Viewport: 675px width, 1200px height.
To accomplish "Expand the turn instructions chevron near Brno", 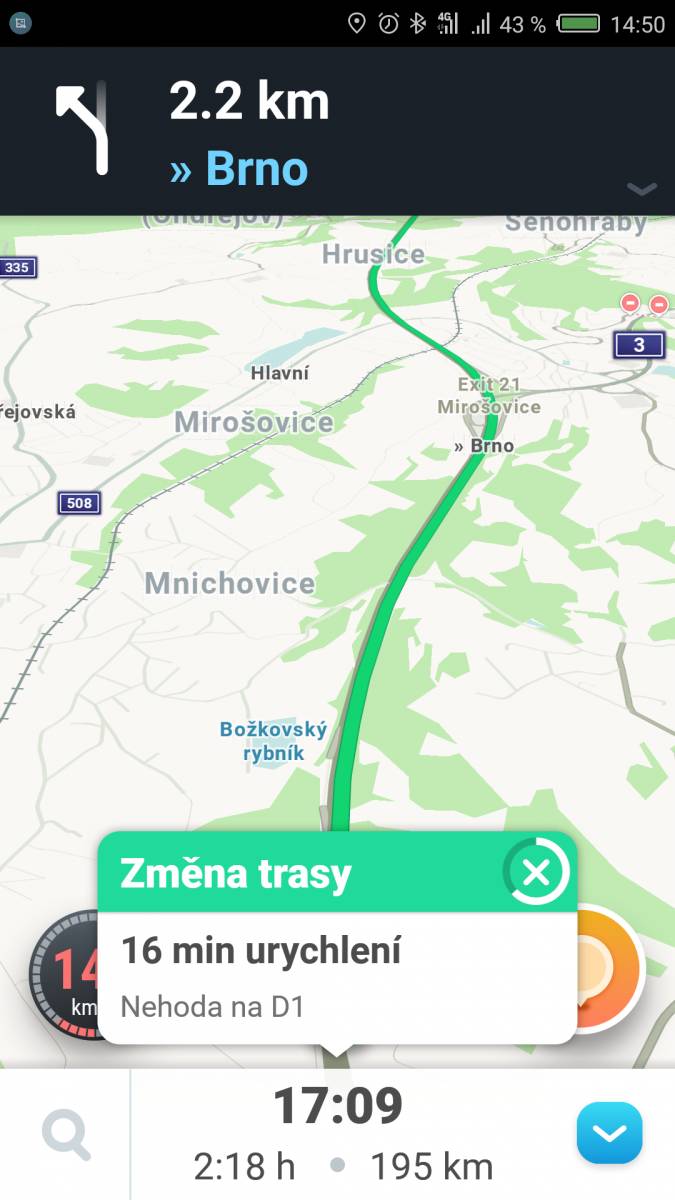I will [x=642, y=188].
